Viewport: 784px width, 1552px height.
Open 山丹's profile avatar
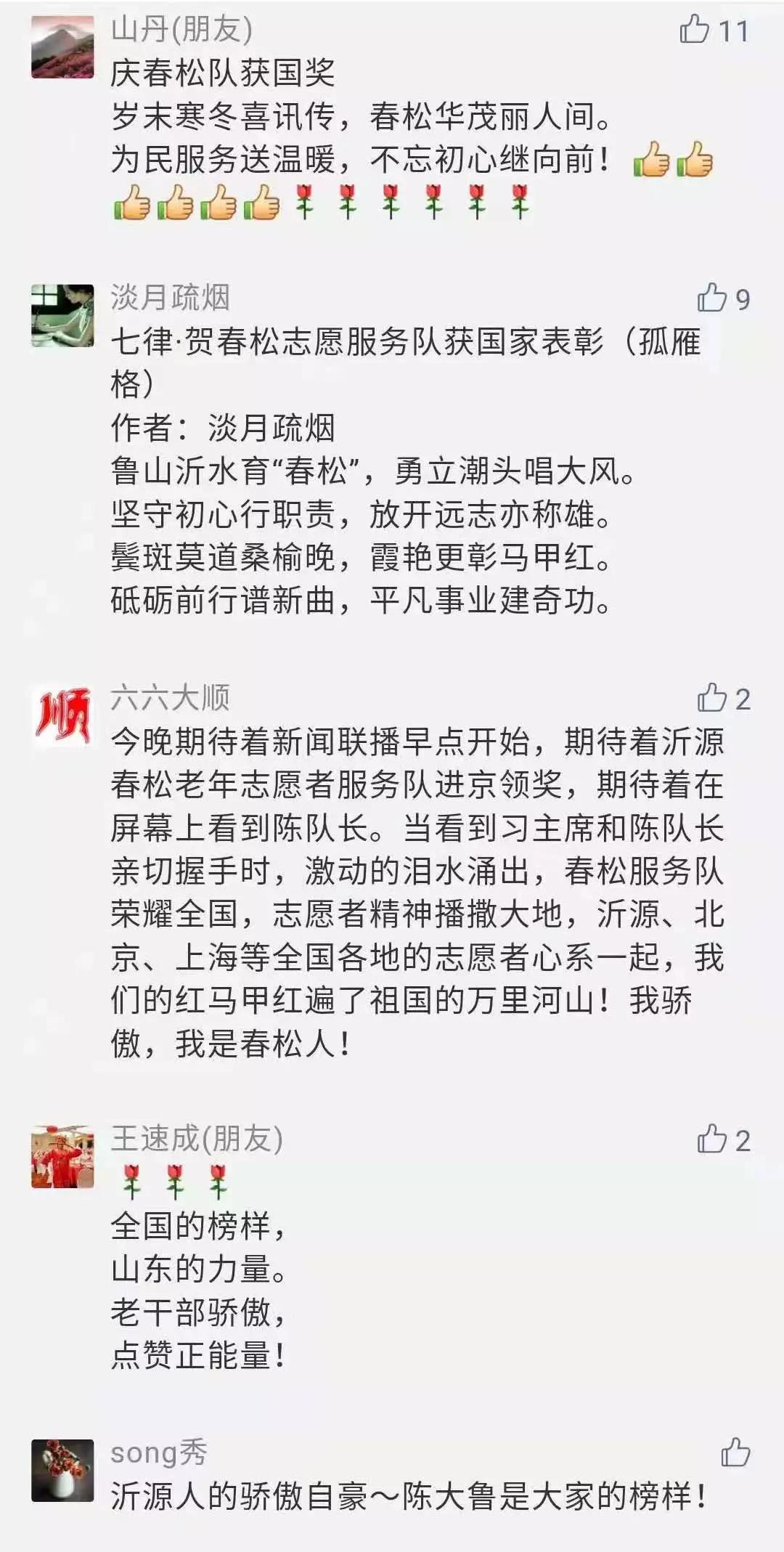pos(63,47)
